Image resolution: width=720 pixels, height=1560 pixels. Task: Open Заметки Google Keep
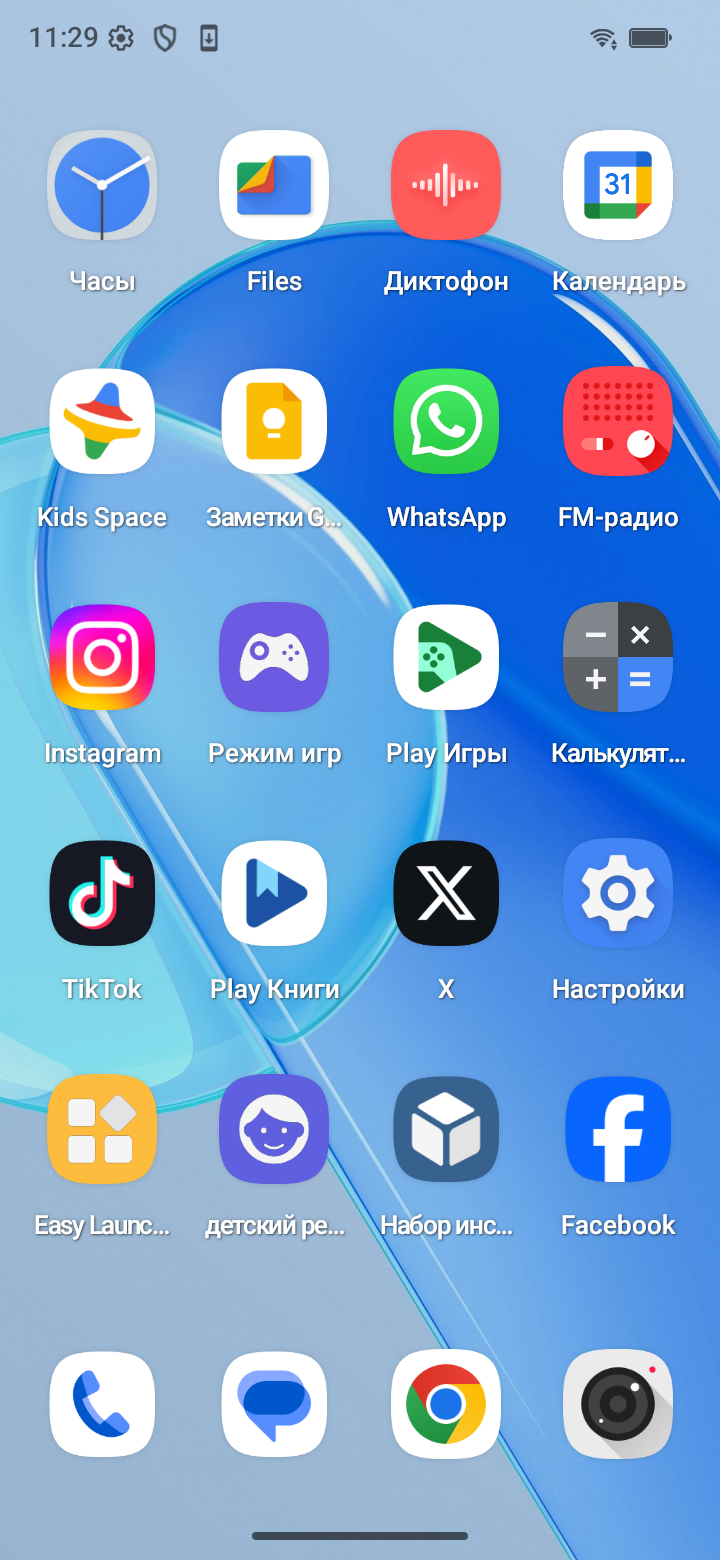pyautogui.click(x=274, y=421)
